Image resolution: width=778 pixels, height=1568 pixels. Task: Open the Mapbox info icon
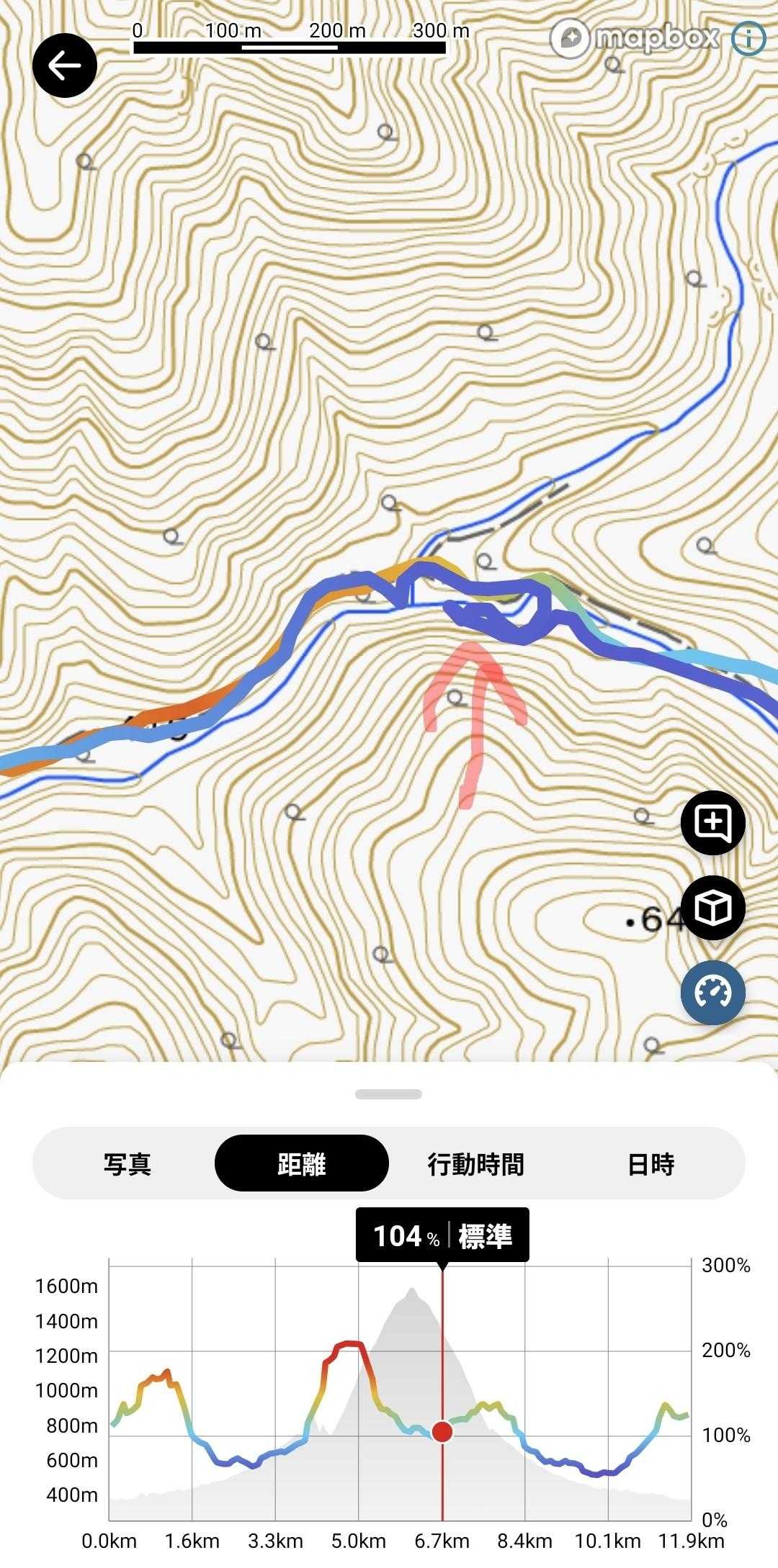748,38
